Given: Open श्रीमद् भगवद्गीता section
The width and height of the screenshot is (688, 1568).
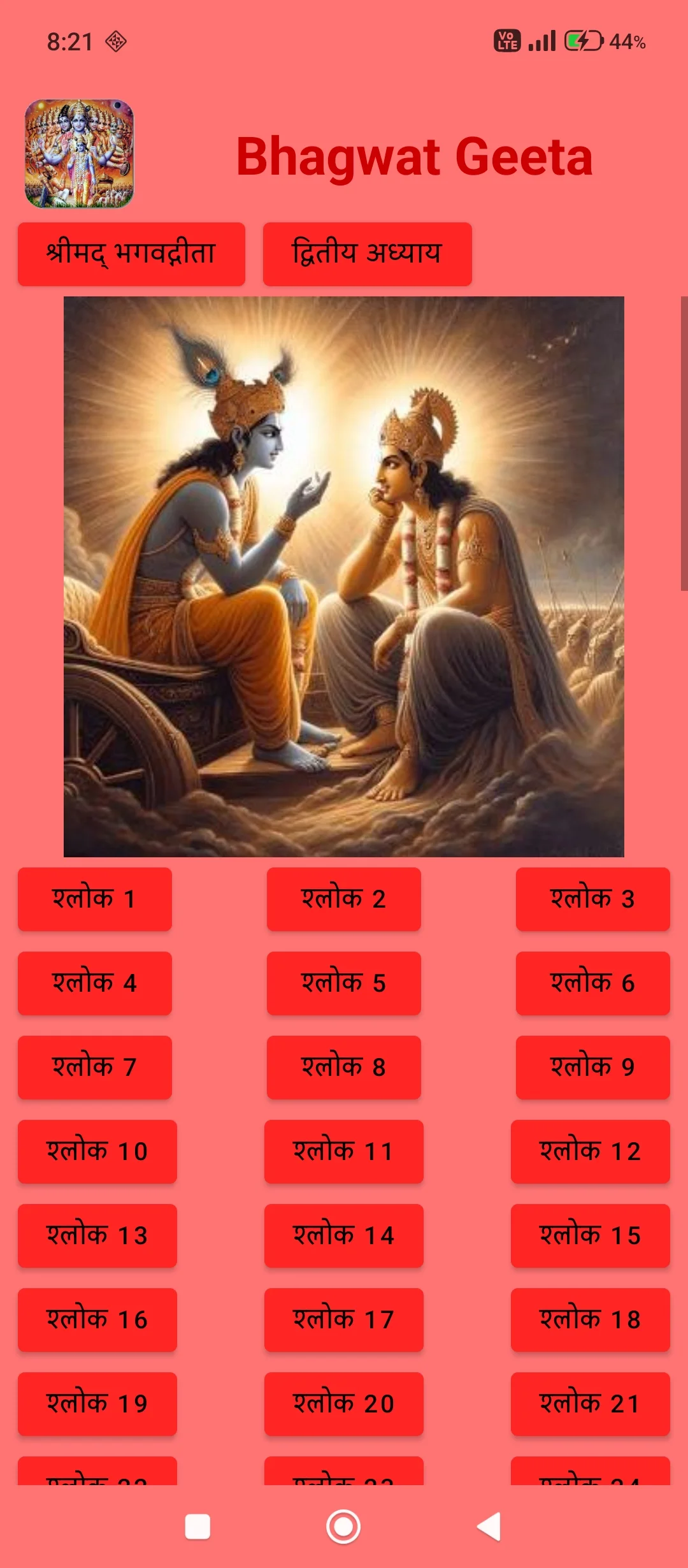Looking at the screenshot, I should click(x=131, y=253).
